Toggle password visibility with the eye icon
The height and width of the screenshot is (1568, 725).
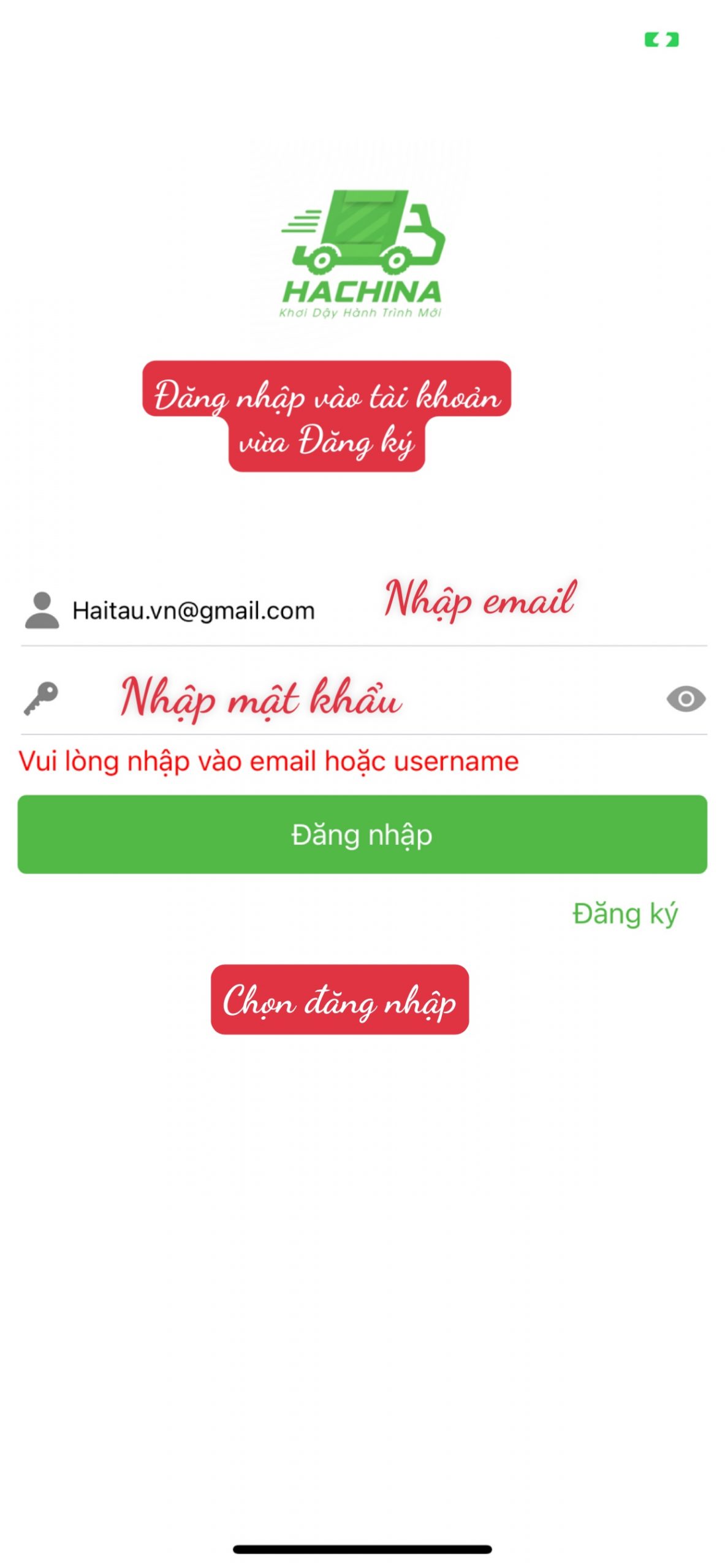(x=685, y=699)
